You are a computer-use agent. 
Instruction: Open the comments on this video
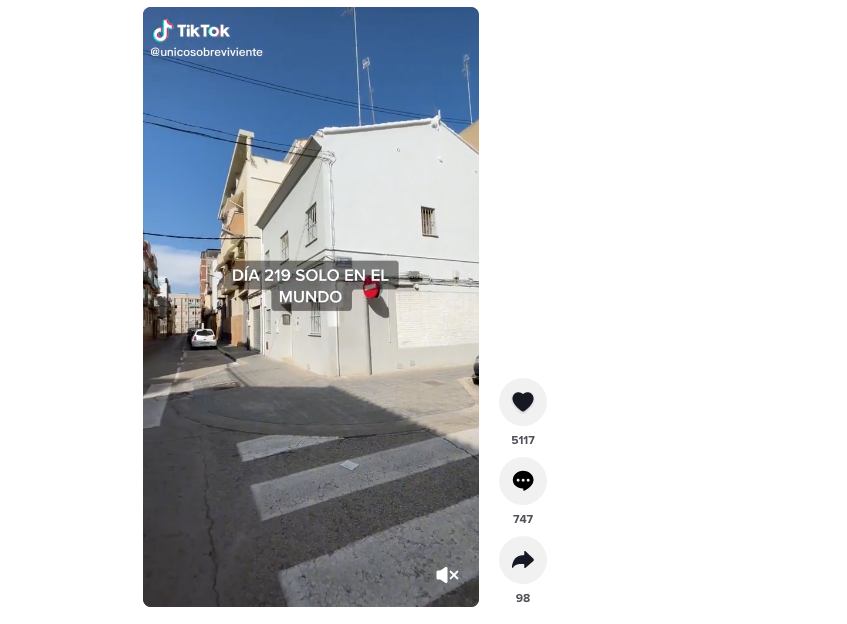(522, 481)
